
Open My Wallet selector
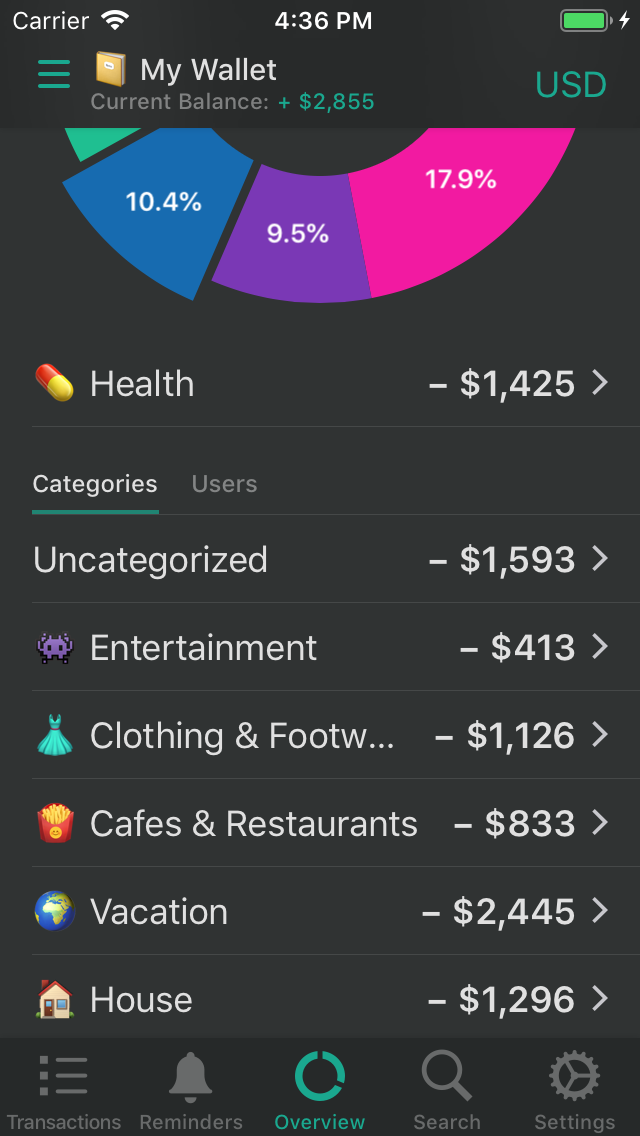(208, 70)
